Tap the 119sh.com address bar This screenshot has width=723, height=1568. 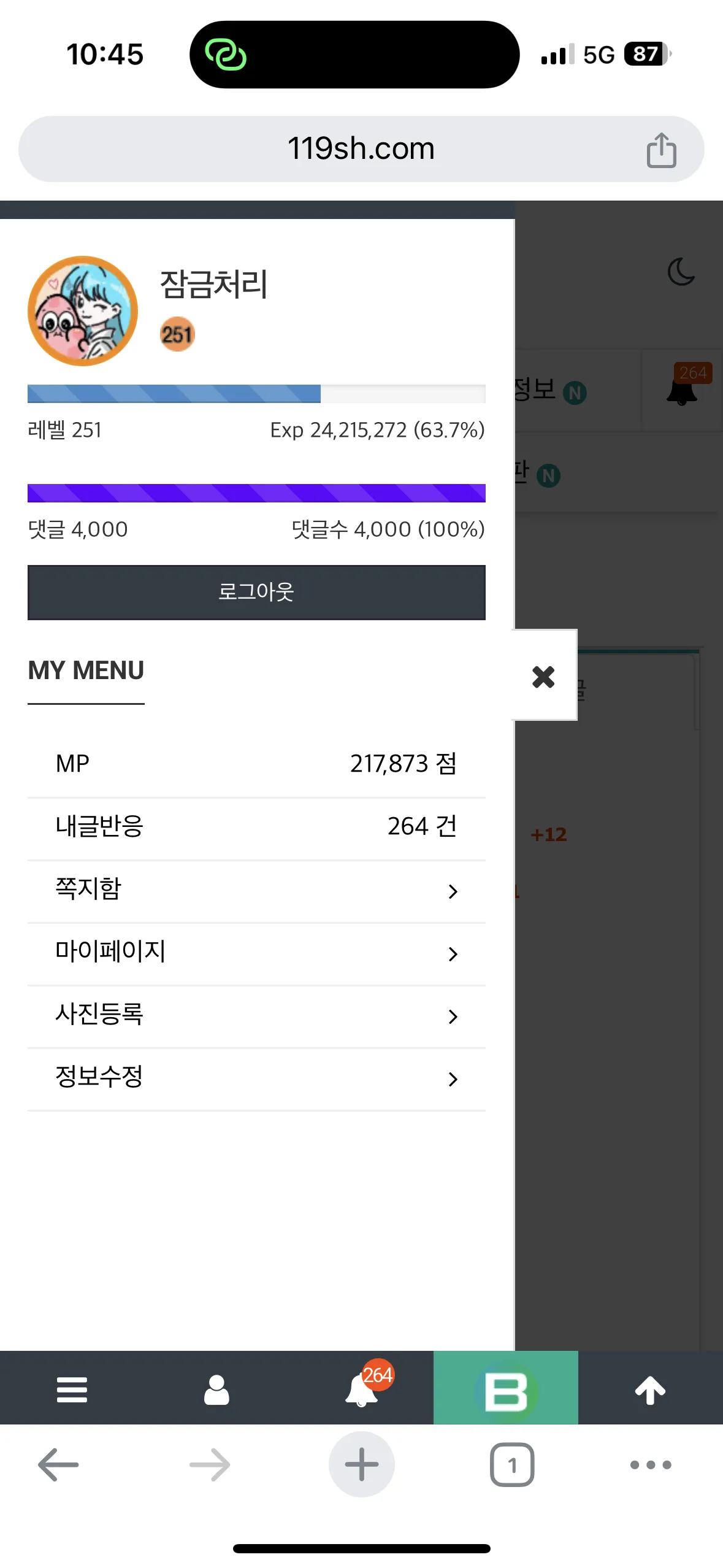tap(361, 148)
